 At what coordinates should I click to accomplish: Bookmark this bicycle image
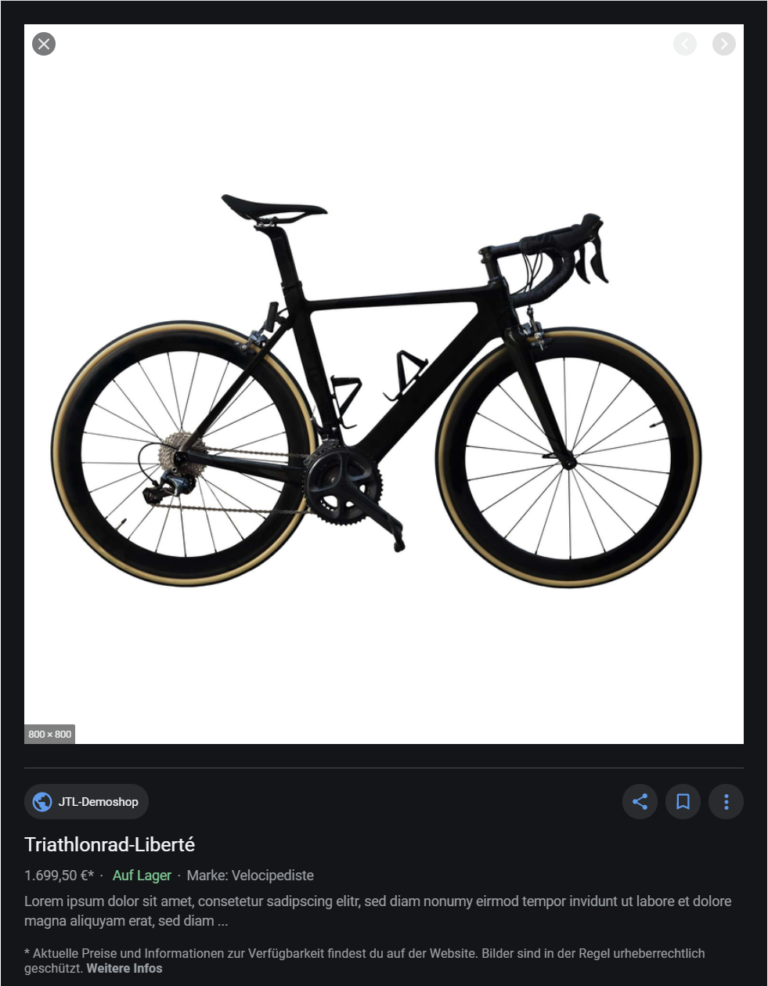pos(683,802)
